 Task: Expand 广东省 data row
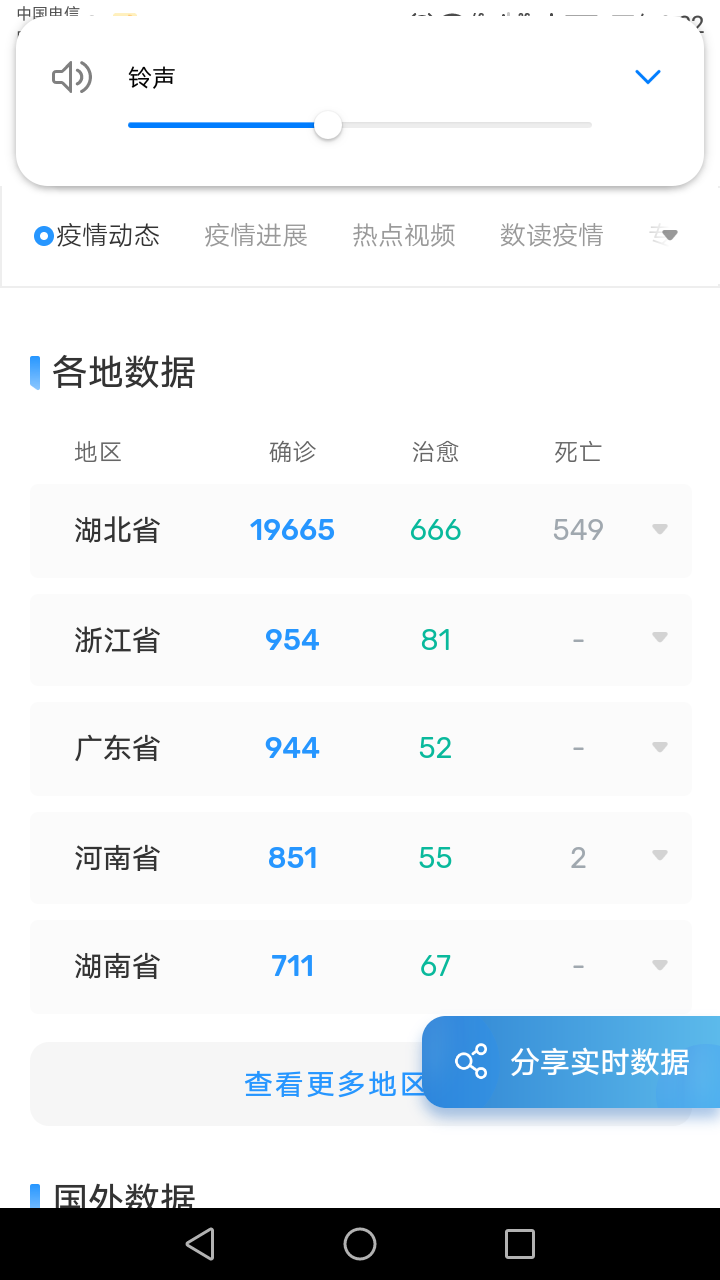[659, 747]
